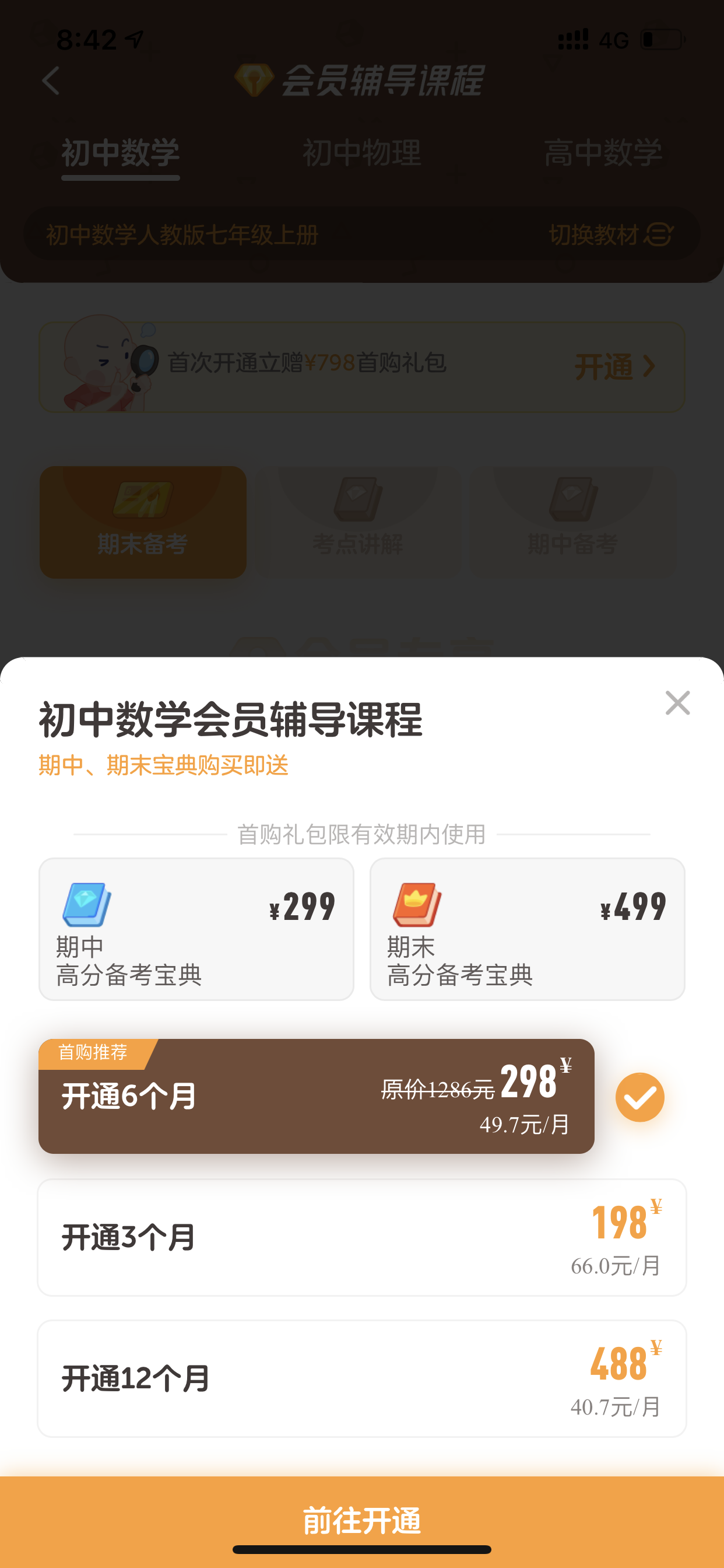Screen dimensions: 724x1568
Task: Close the membership purchase sheet
Action: tap(677, 703)
